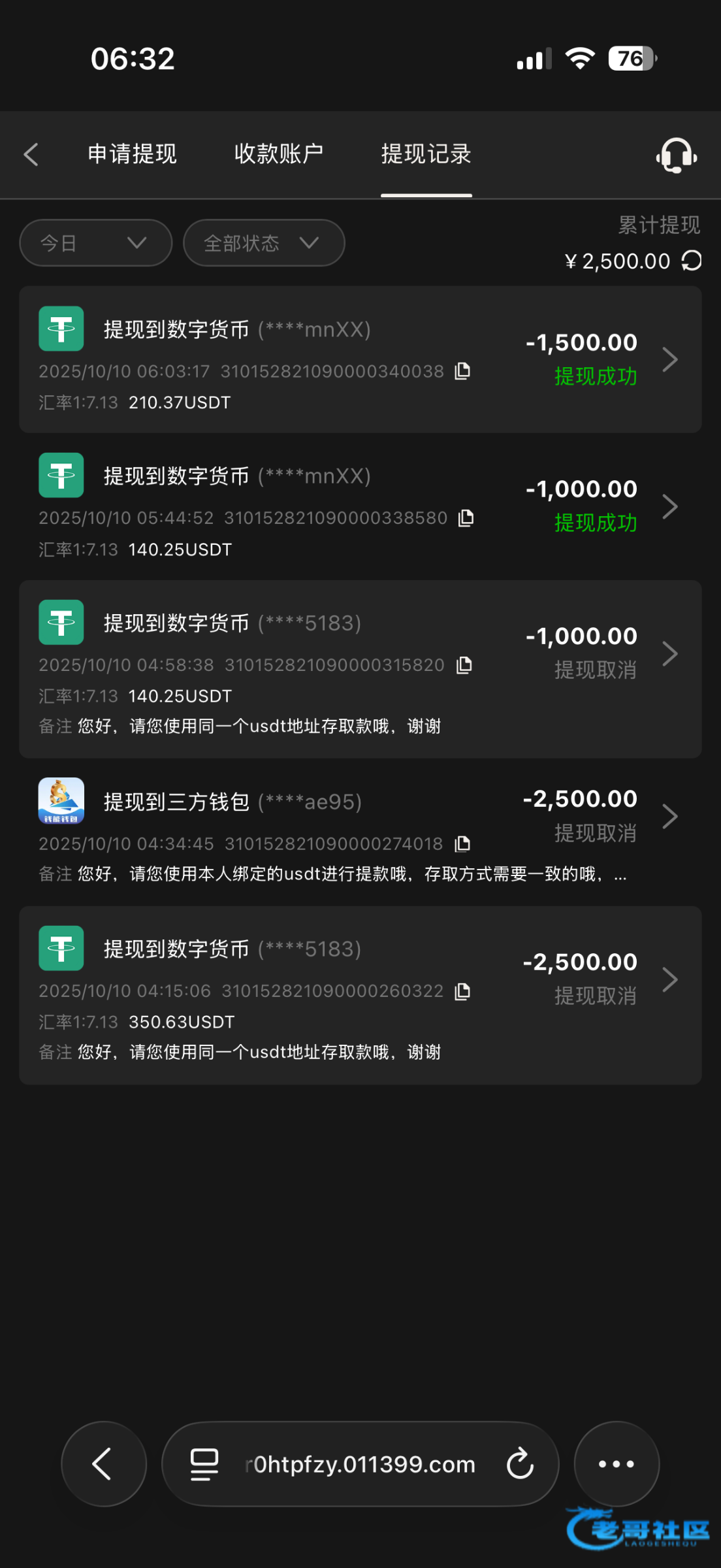Viewport: 721px width, 1568px height.
Task: Switch to the 收款账户 tab
Action: (x=279, y=154)
